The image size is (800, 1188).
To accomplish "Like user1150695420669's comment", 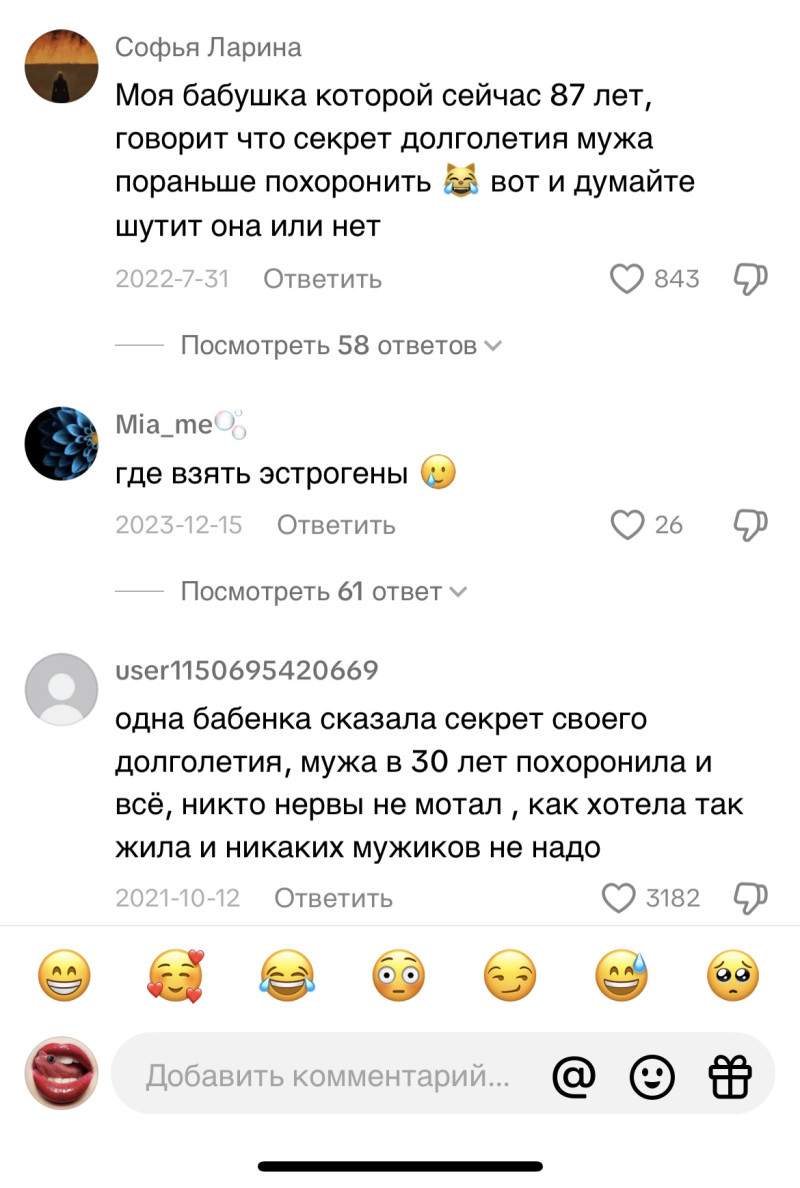I will 620,897.
